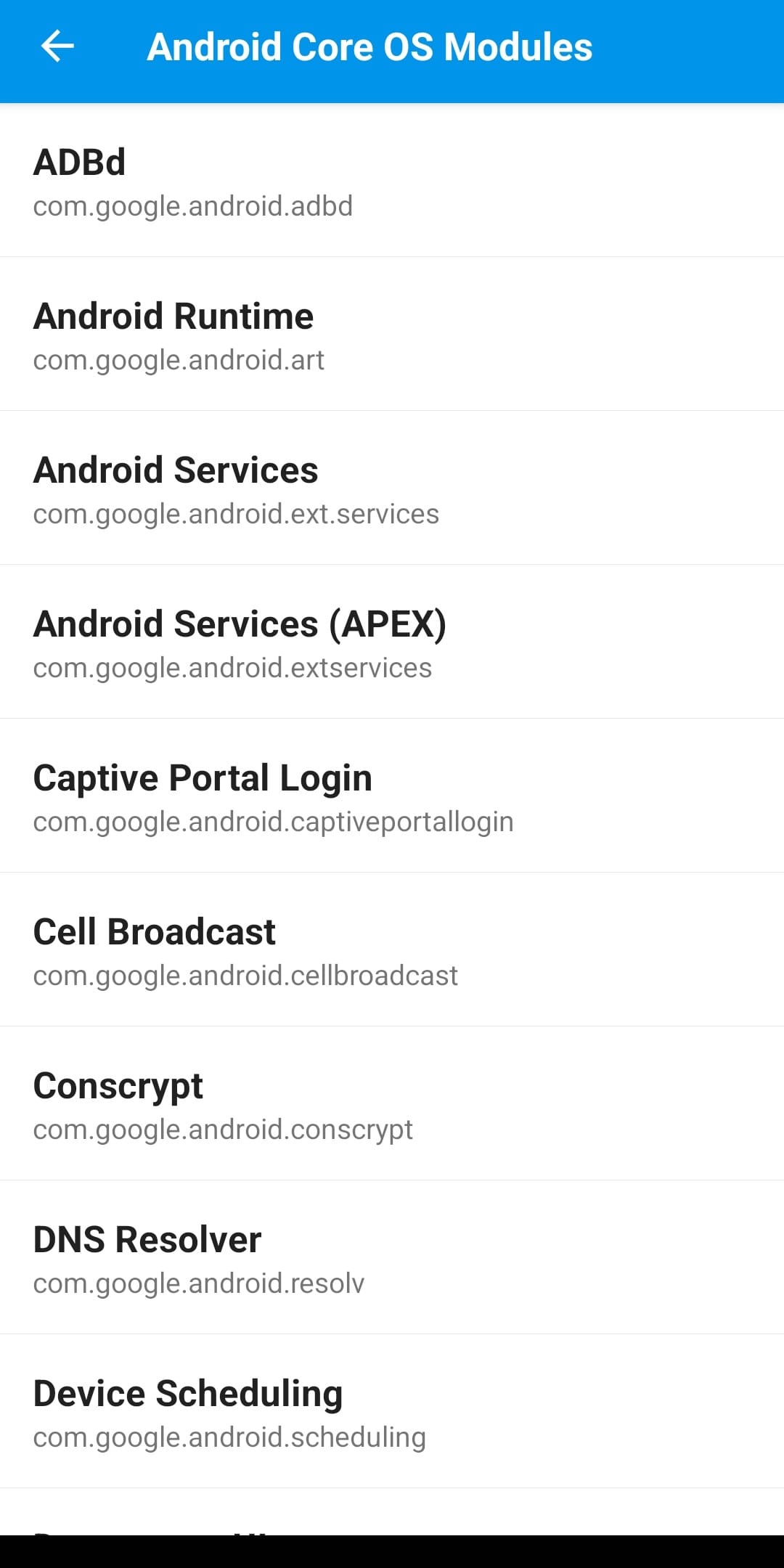Click the com.google.android.resolv package label
The image size is (784, 1568).
(199, 1283)
